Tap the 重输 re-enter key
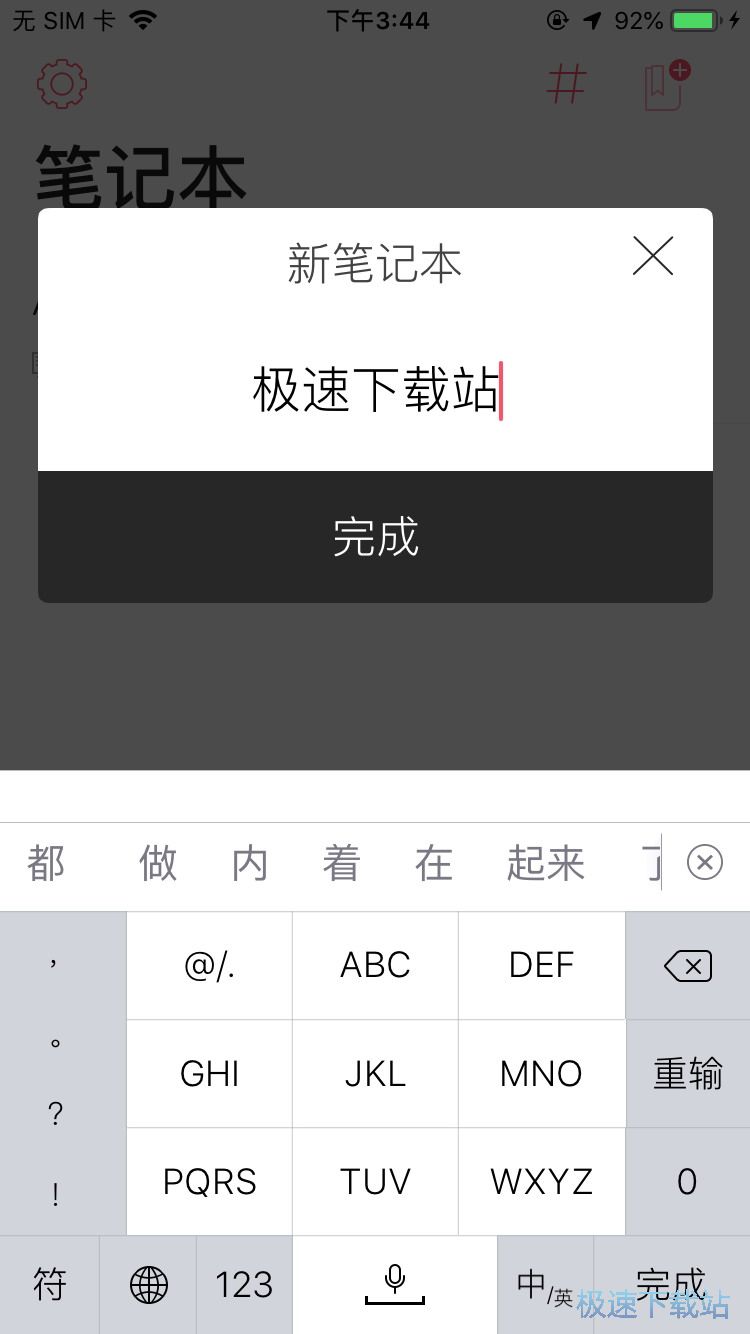The image size is (750, 1334). click(x=687, y=1073)
